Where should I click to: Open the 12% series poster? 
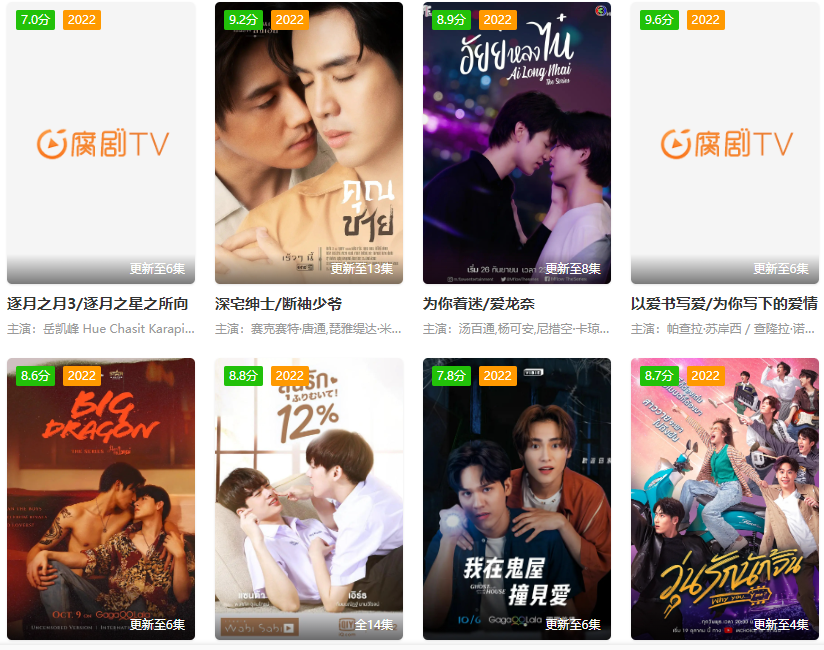pyautogui.click(x=308, y=498)
